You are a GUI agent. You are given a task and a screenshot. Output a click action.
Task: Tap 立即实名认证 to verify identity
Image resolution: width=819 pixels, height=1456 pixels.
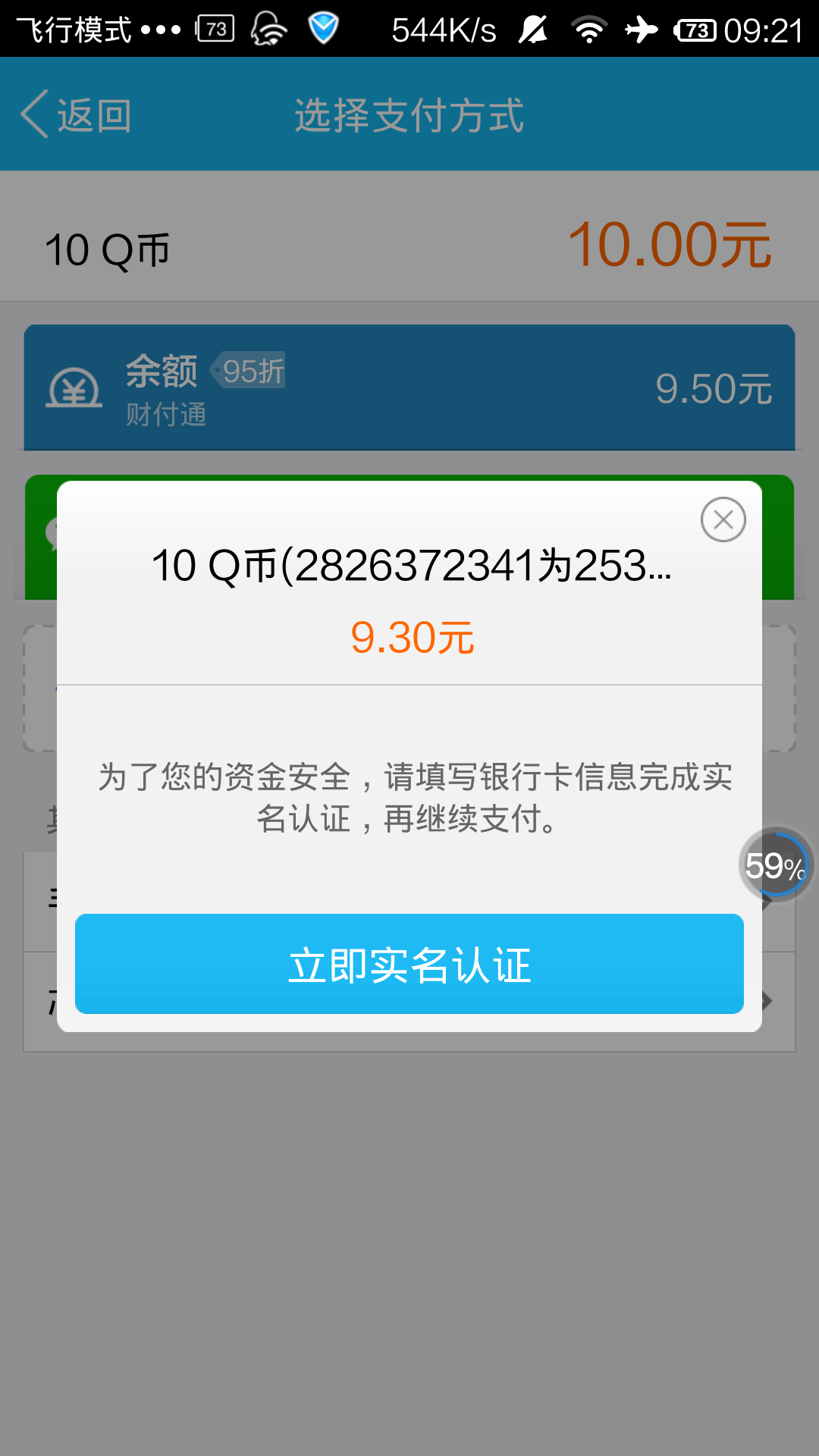coord(409,964)
